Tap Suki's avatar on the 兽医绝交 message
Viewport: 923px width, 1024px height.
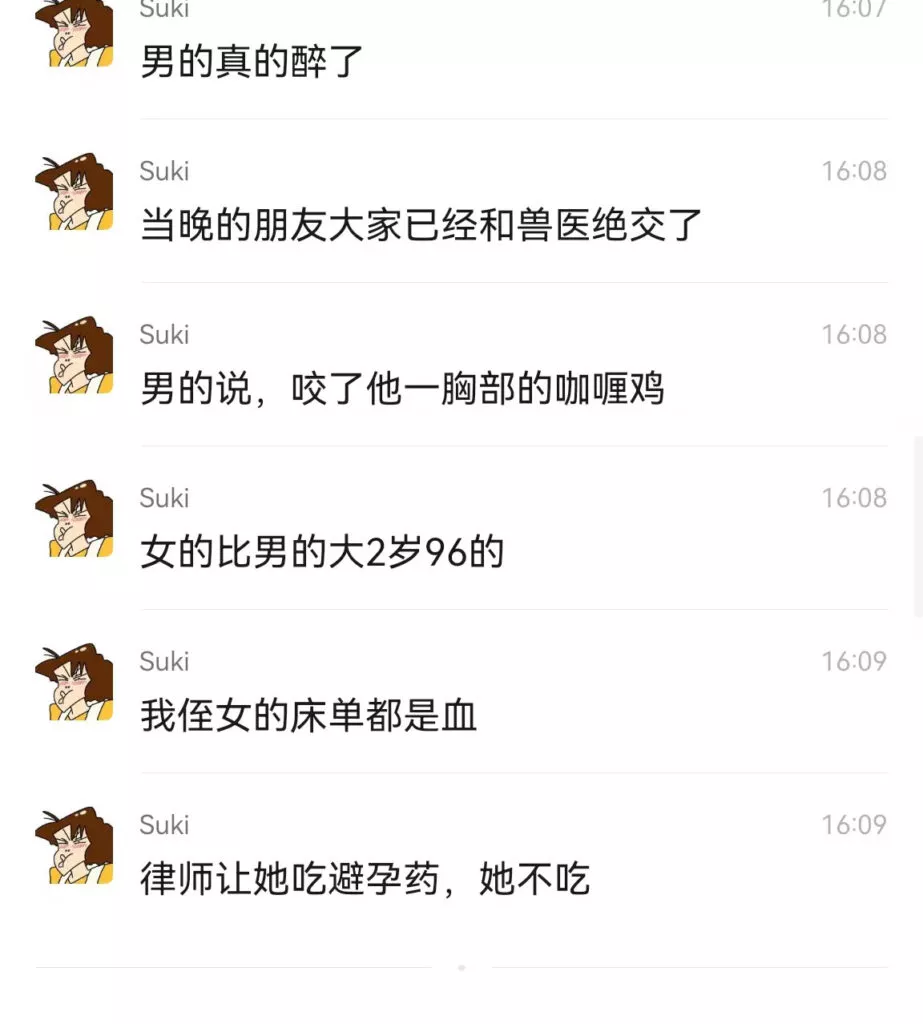74,193
